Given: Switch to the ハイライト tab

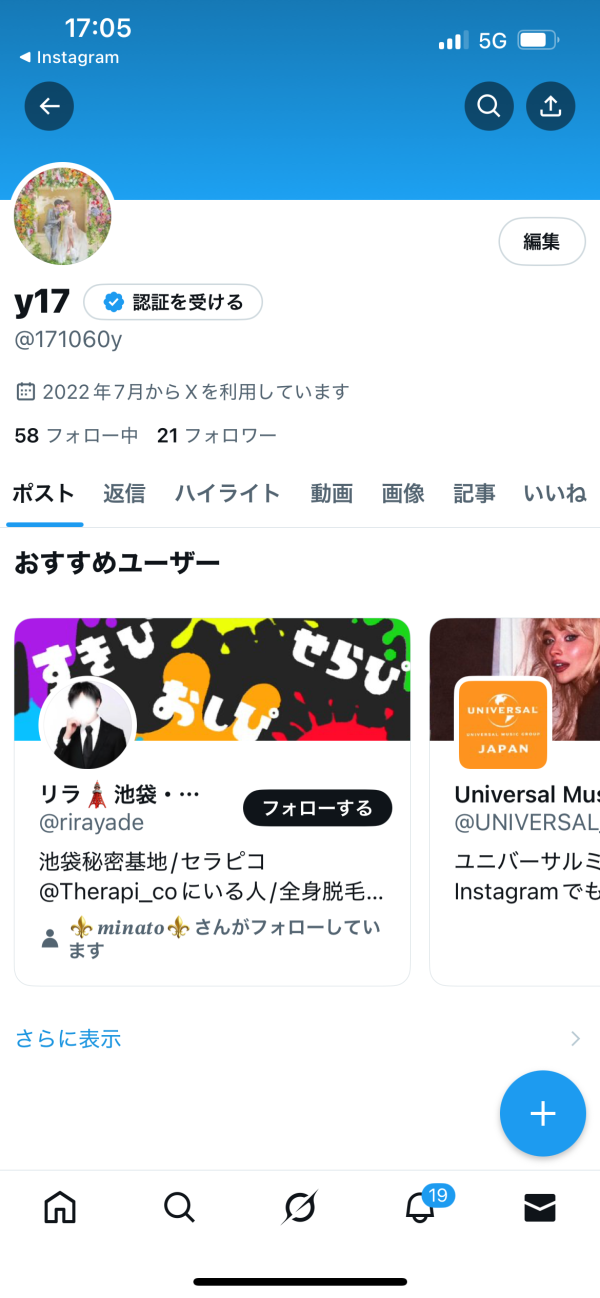Looking at the screenshot, I should [227, 493].
